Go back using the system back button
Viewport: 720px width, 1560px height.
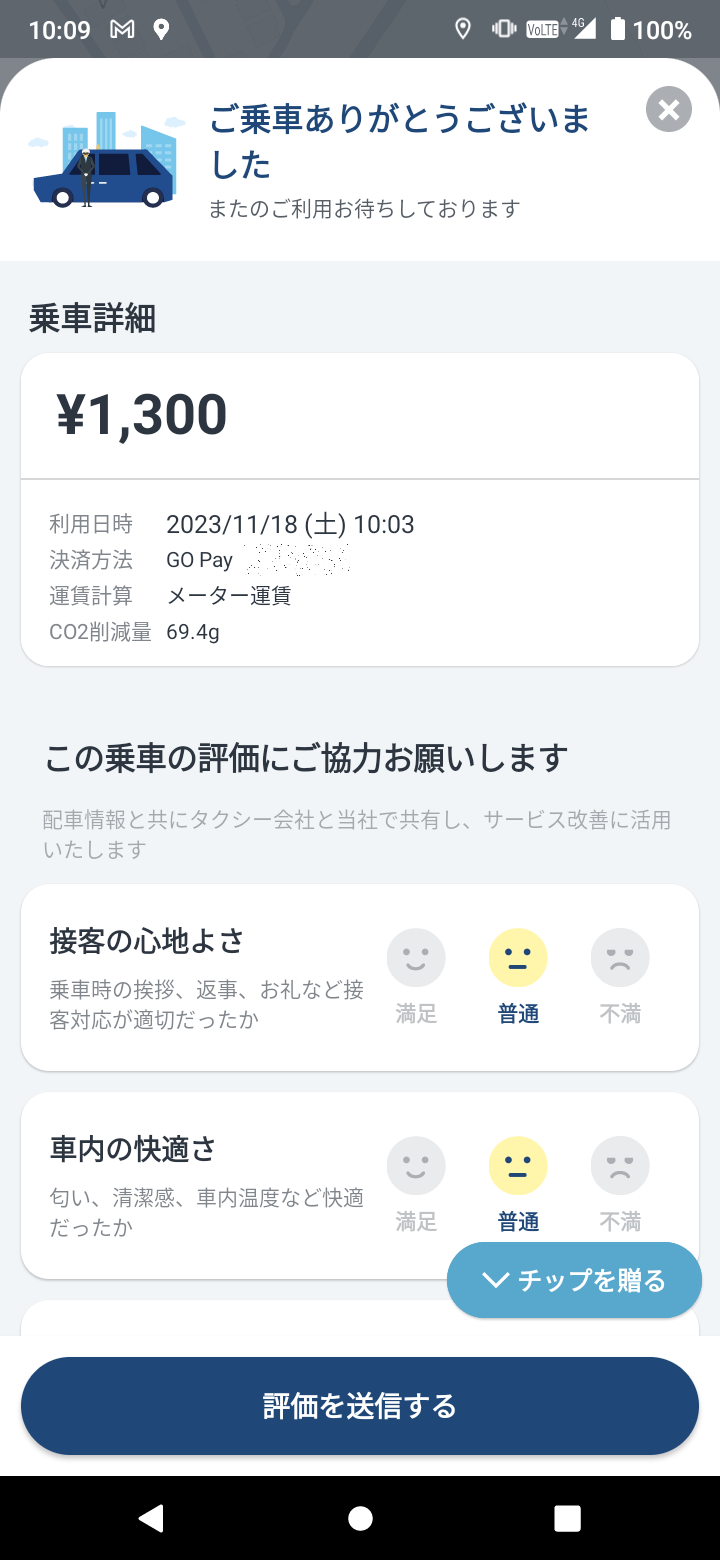(x=151, y=1518)
